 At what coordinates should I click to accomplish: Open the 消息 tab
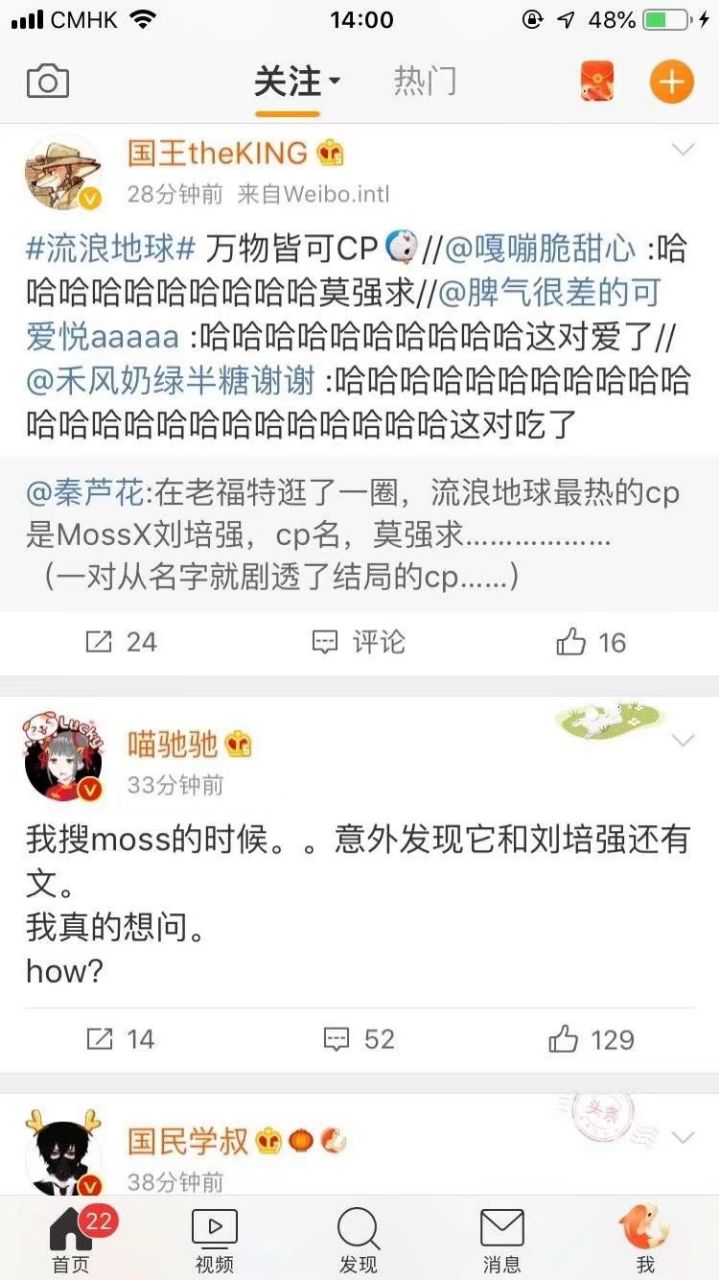[502, 1239]
